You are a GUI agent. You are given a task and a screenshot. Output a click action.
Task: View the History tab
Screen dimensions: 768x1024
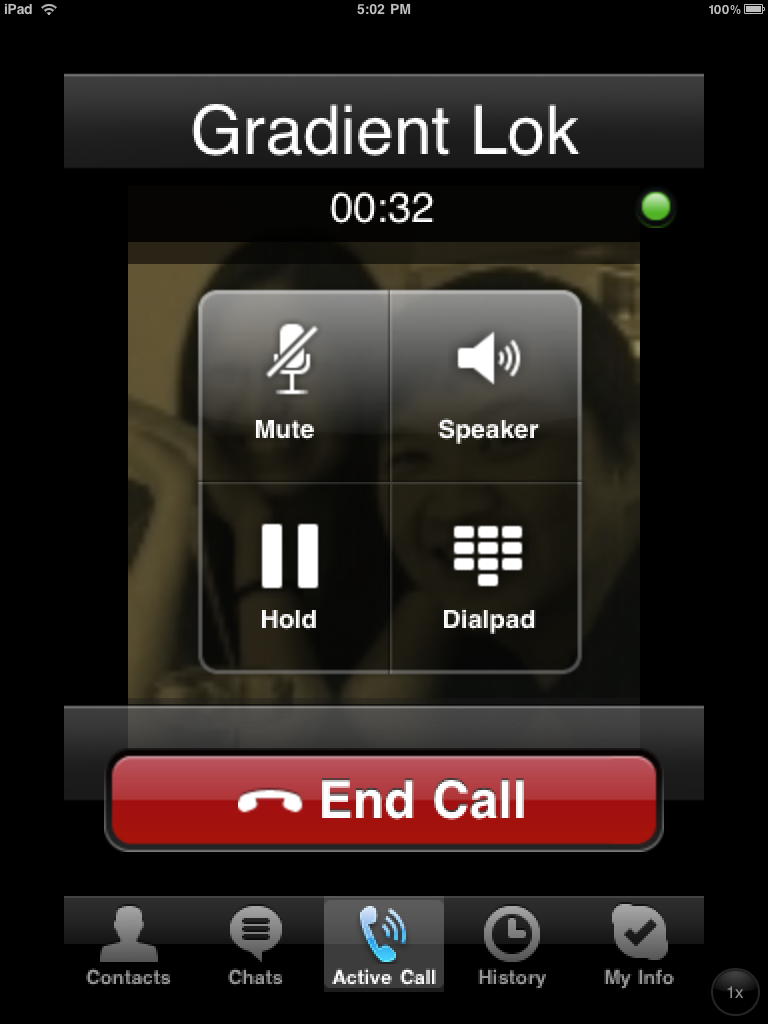point(511,946)
